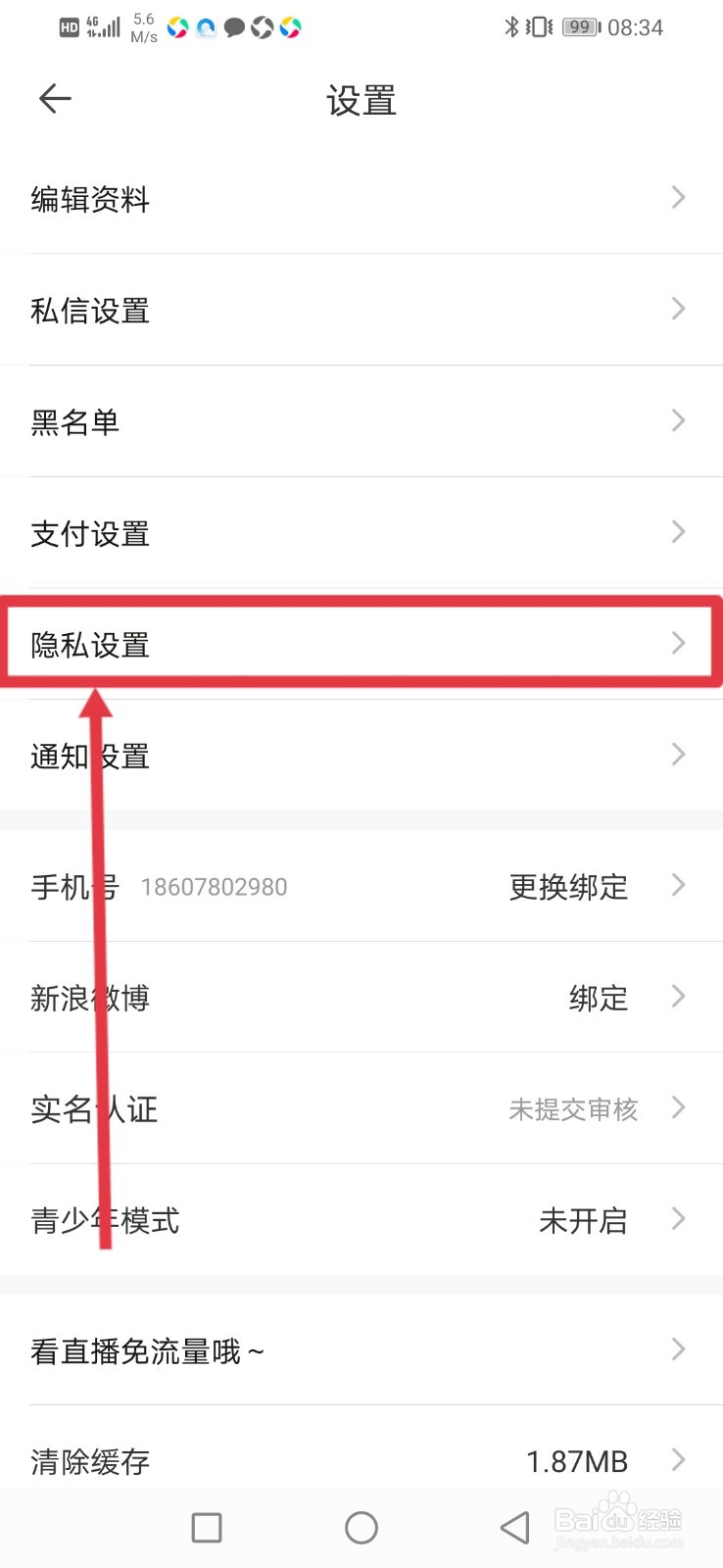Tap 更换绑定 to change bound phone

coord(567,887)
